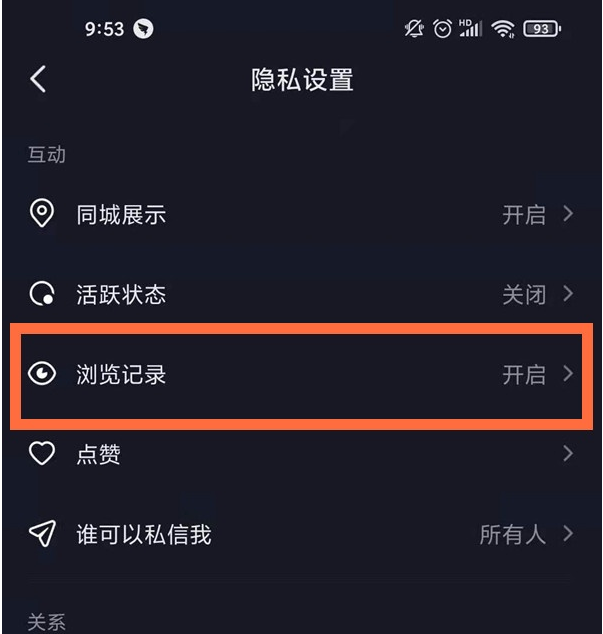Open the 活跃状态 setting
Screen dimensions: 603x634
point(300,294)
